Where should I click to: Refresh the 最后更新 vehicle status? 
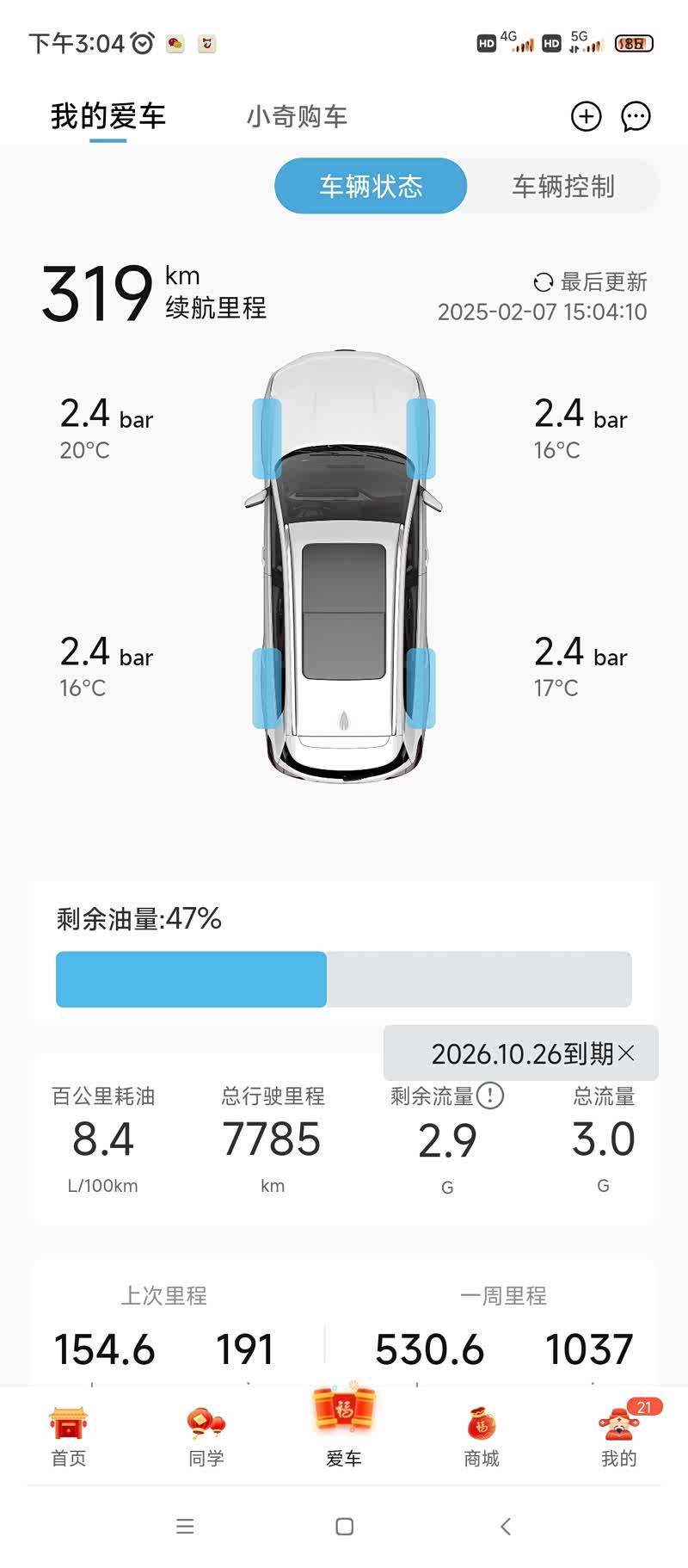(543, 282)
